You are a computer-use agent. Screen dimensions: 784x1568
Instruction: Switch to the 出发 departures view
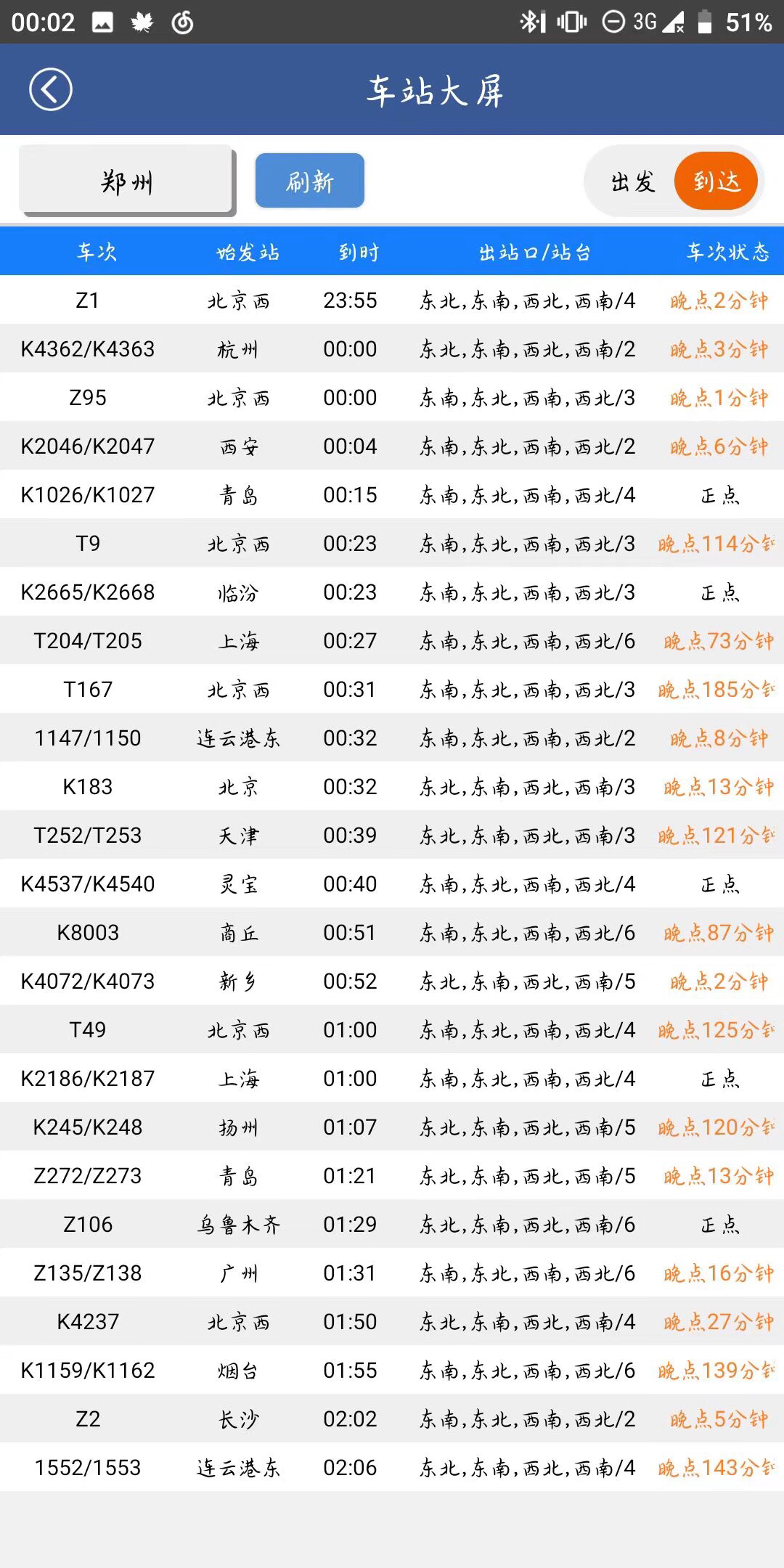coord(633,181)
